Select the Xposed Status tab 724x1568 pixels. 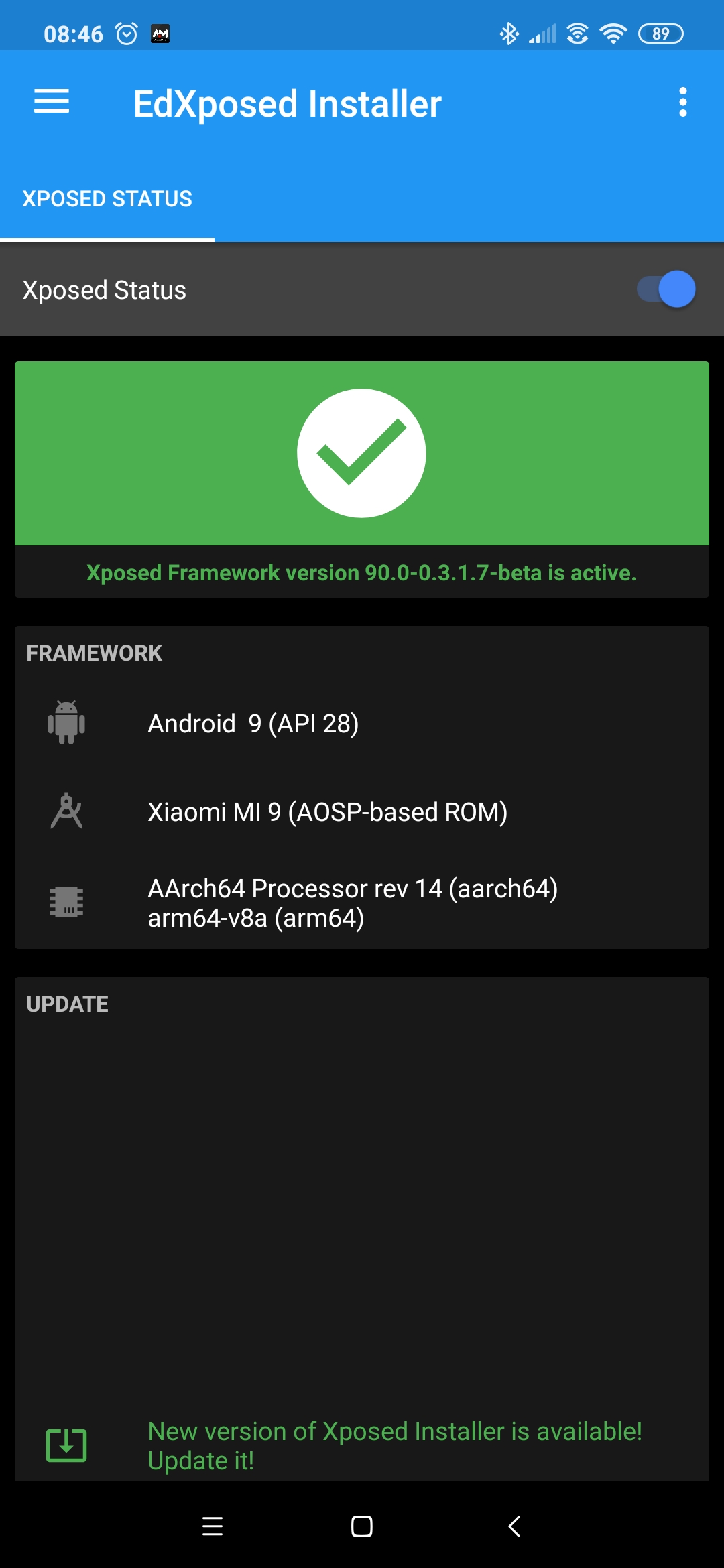[107, 199]
